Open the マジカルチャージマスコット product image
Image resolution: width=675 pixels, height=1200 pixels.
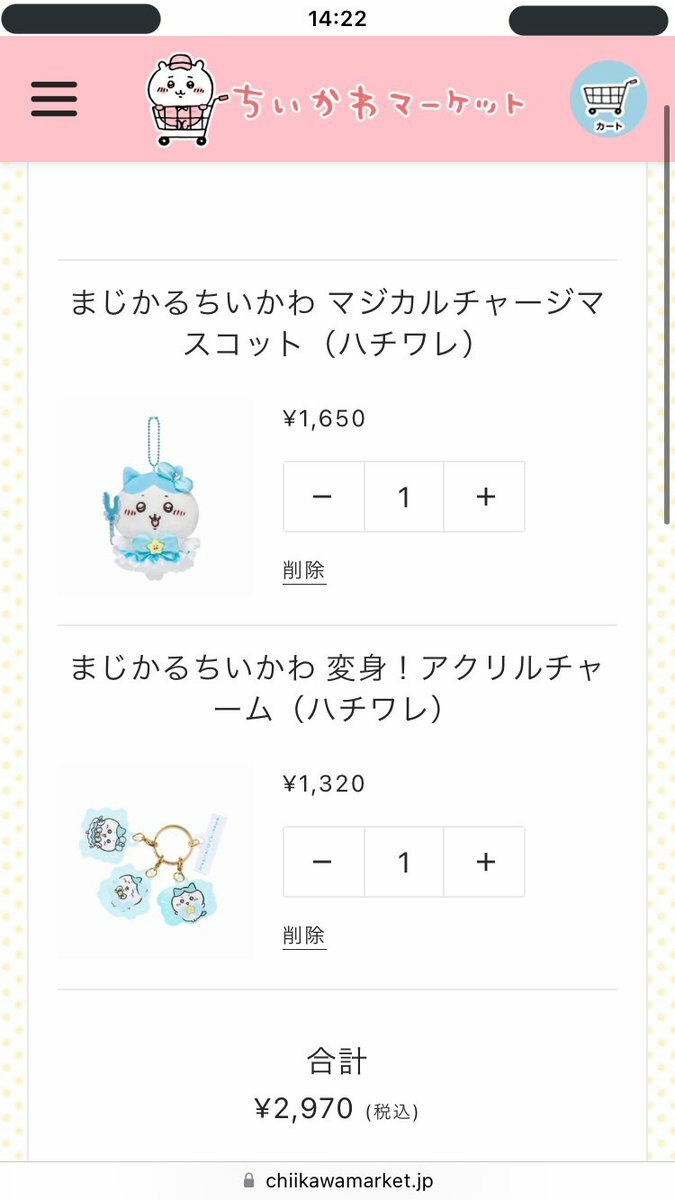[x=155, y=496]
